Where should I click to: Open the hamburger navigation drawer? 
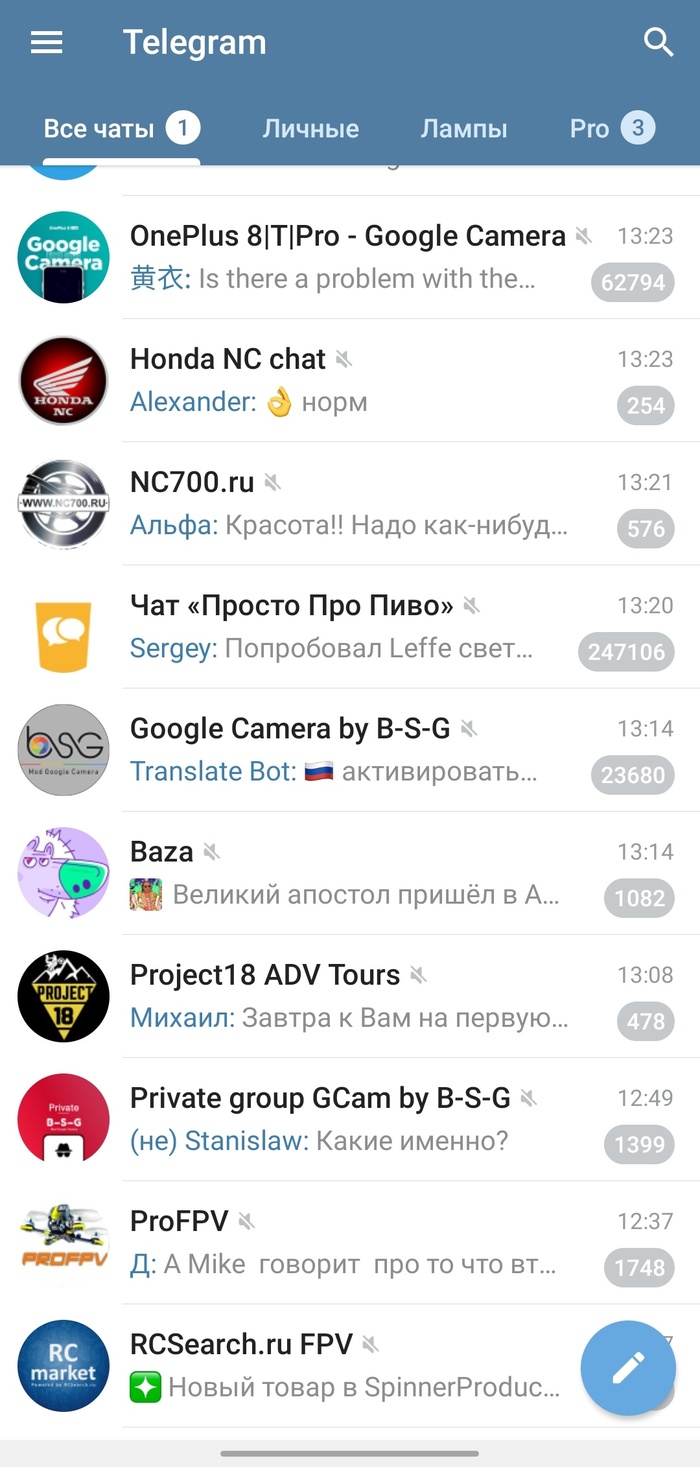click(x=47, y=42)
